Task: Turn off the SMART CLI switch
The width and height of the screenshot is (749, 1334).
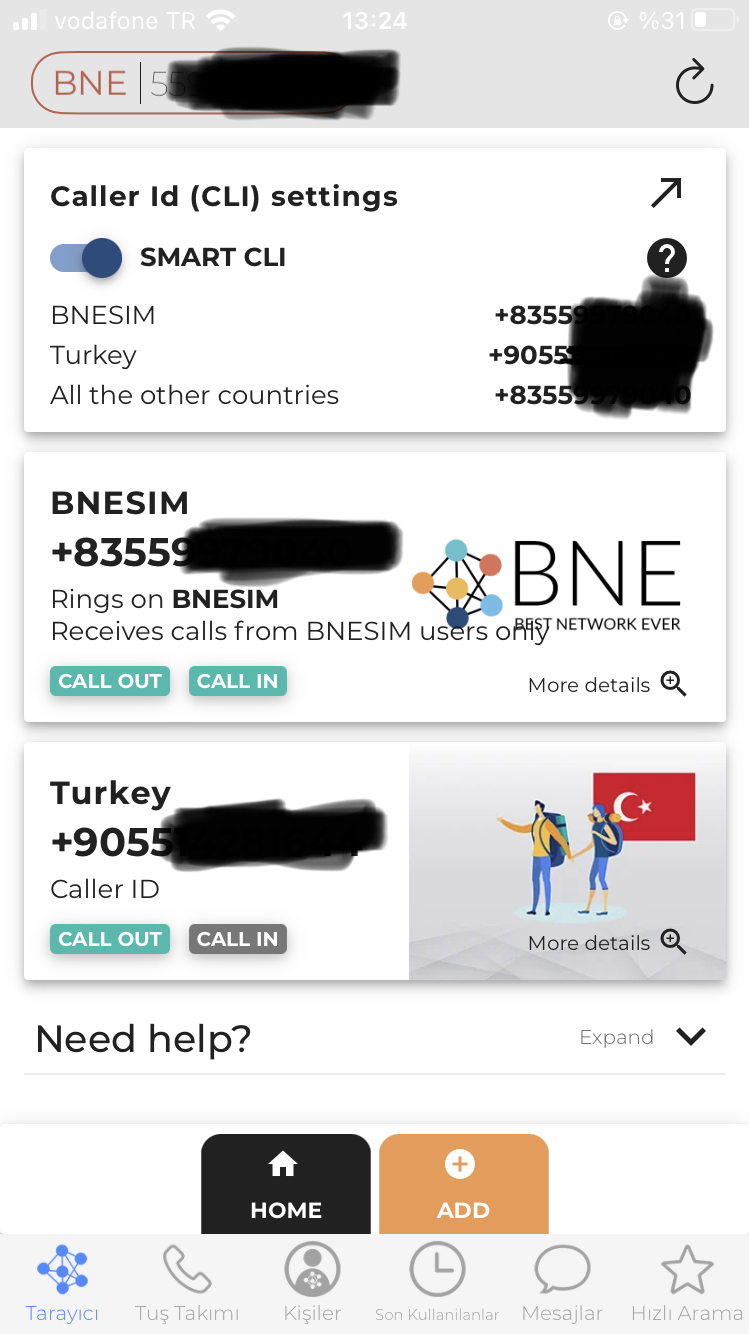Action: (x=86, y=258)
